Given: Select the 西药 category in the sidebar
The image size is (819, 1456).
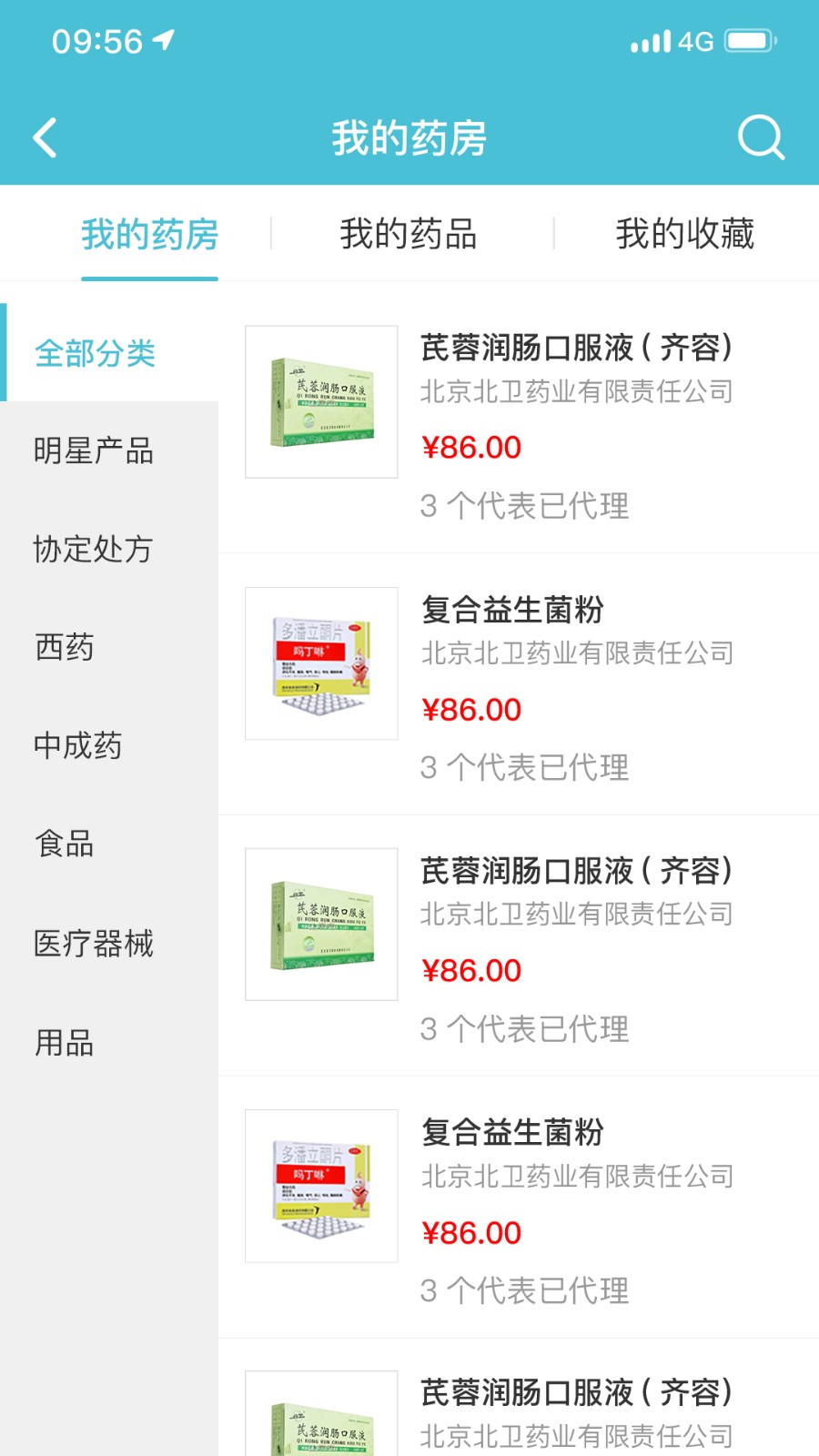Looking at the screenshot, I should click(x=65, y=648).
